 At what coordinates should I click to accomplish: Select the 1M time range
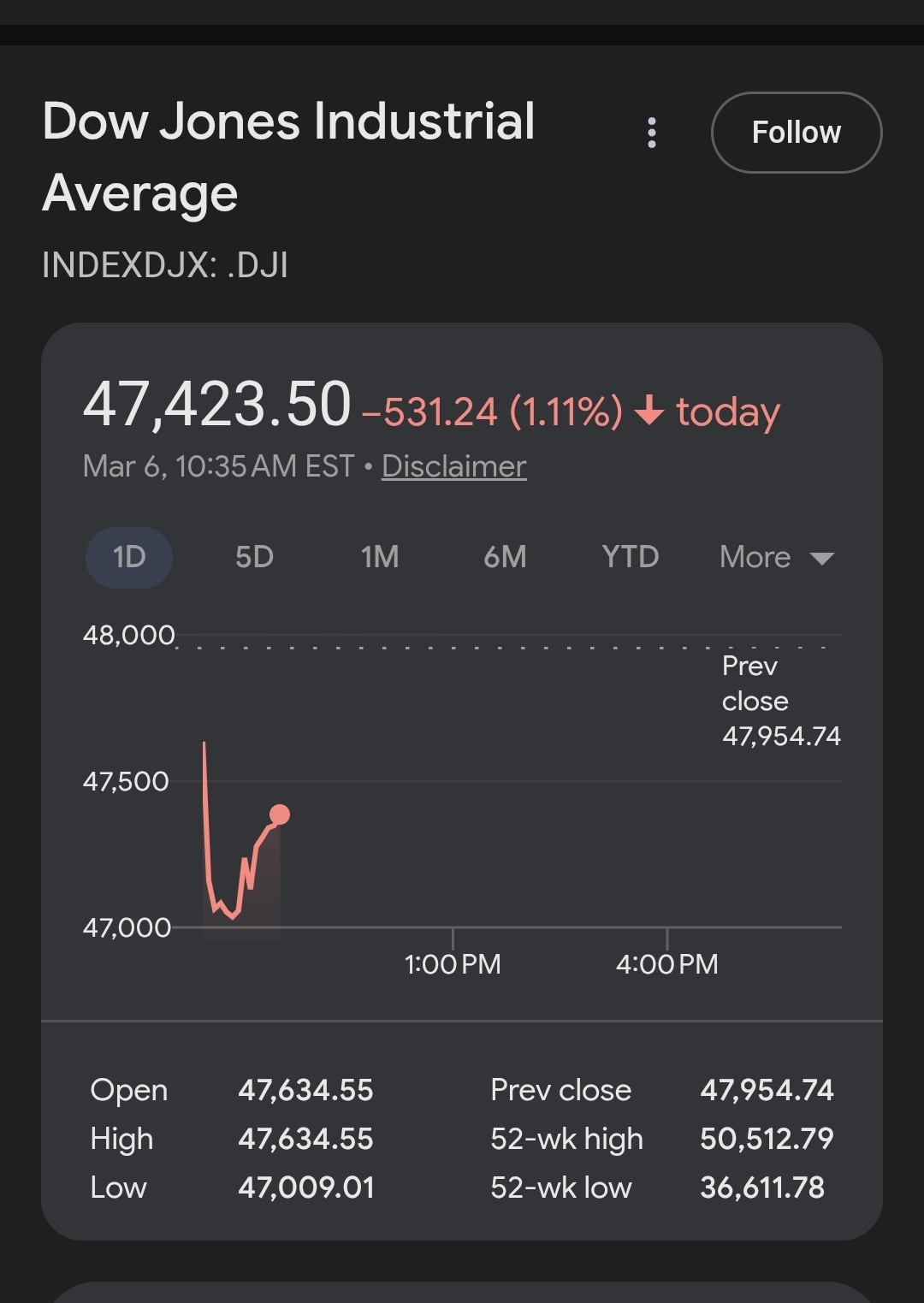tap(379, 557)
